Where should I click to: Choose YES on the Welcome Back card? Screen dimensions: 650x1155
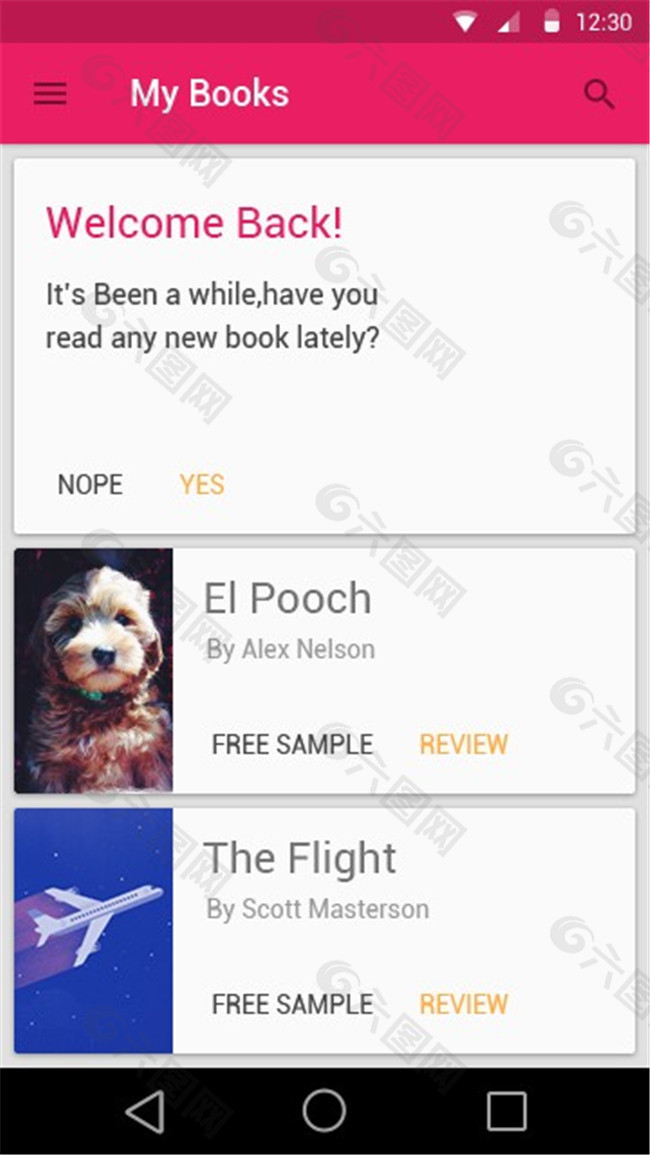click(202, 485)
